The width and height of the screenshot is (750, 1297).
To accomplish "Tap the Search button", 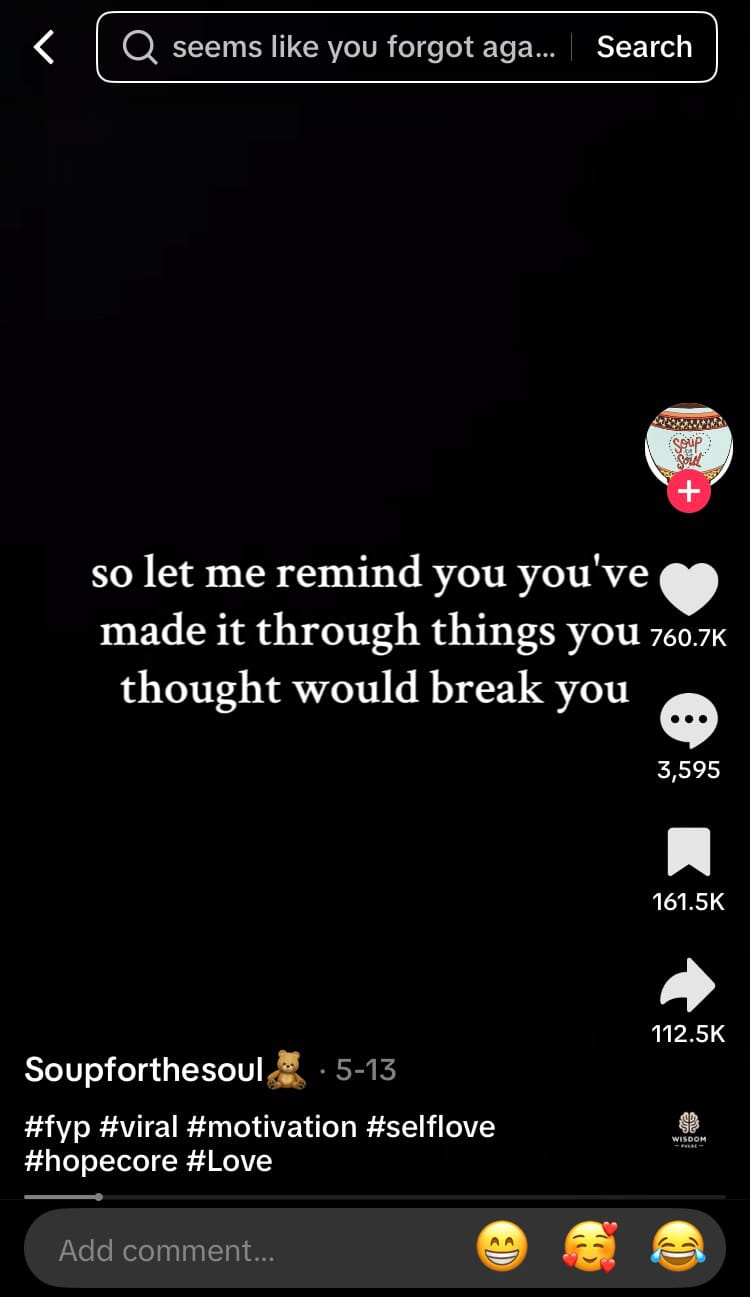I will (644, 47).
